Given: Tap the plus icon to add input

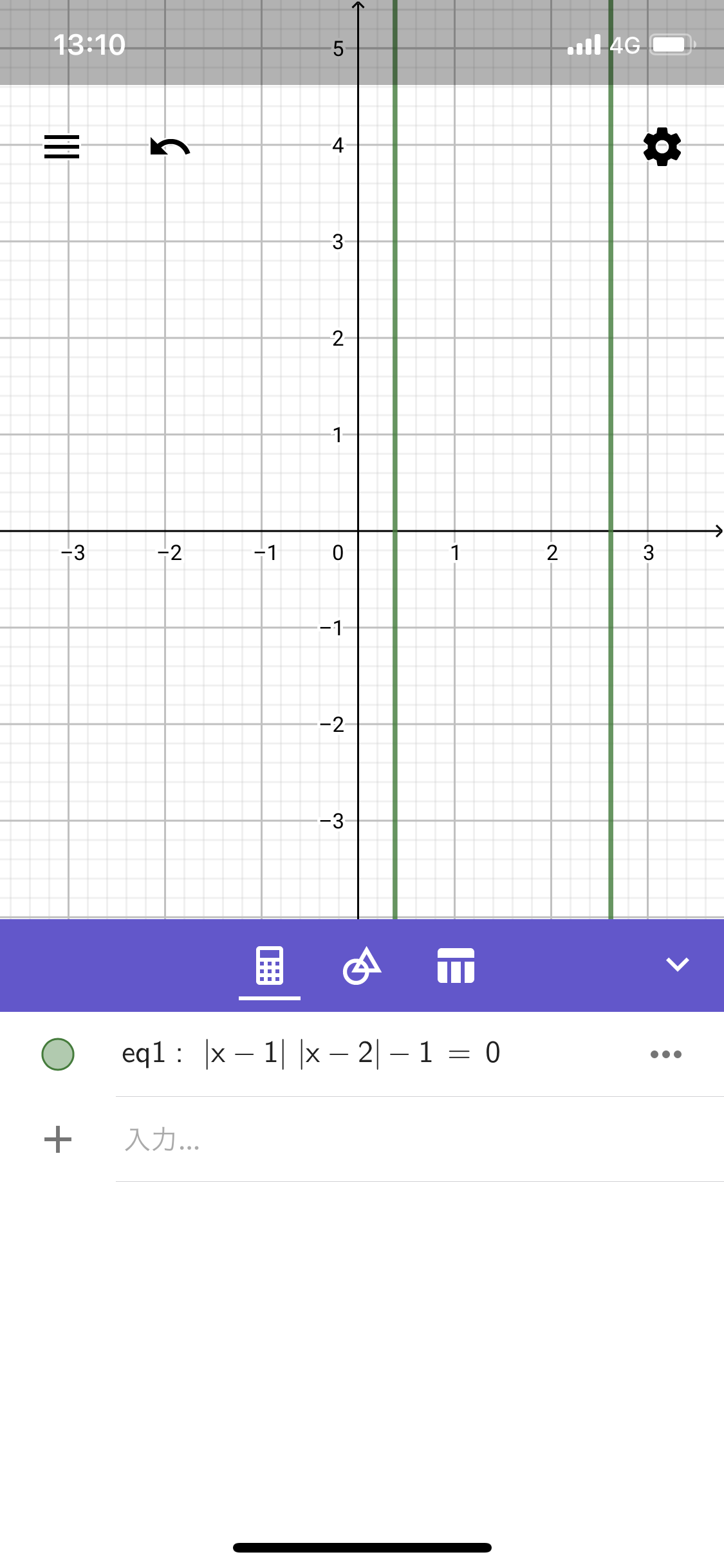Looking at the screenshot, I should tap(58, 1139).
